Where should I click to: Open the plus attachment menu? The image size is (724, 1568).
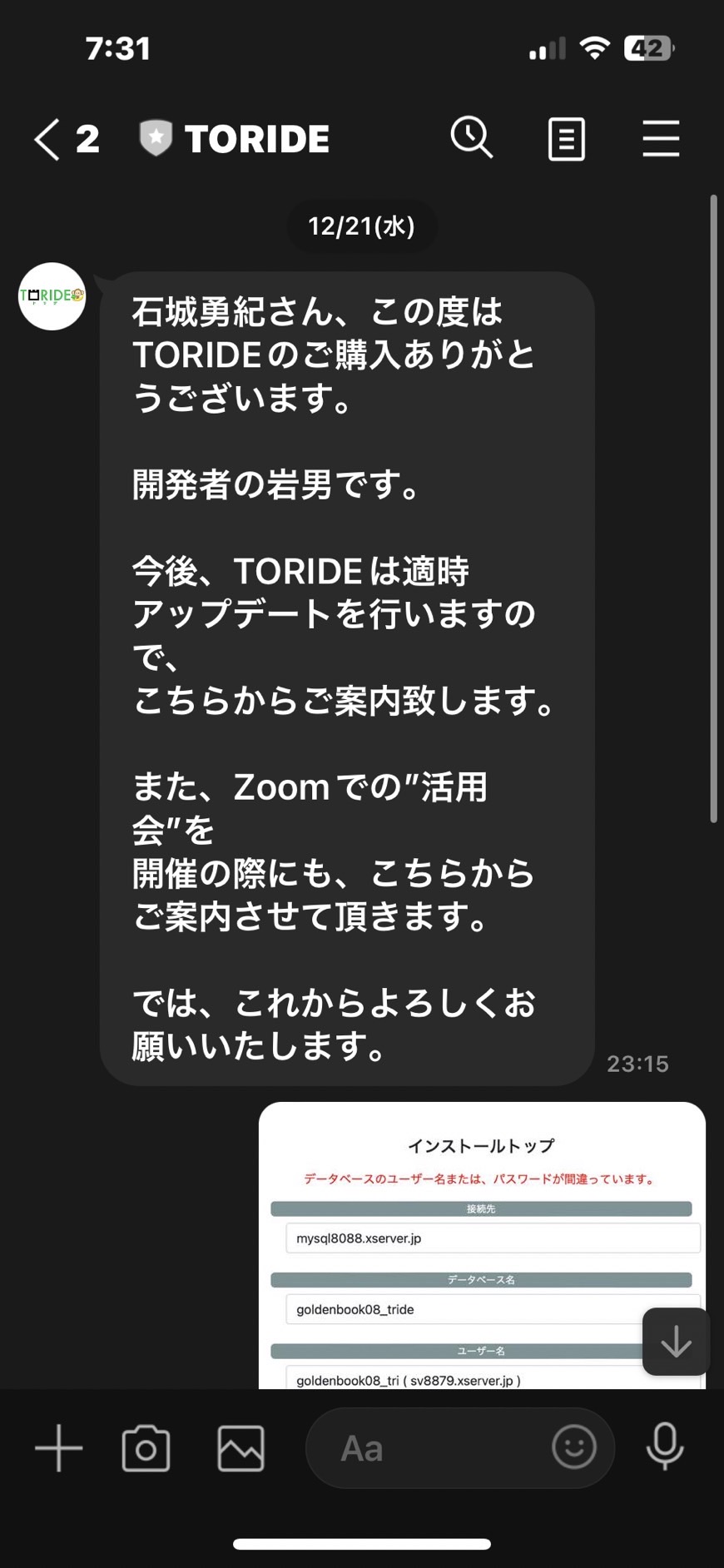58,1448
